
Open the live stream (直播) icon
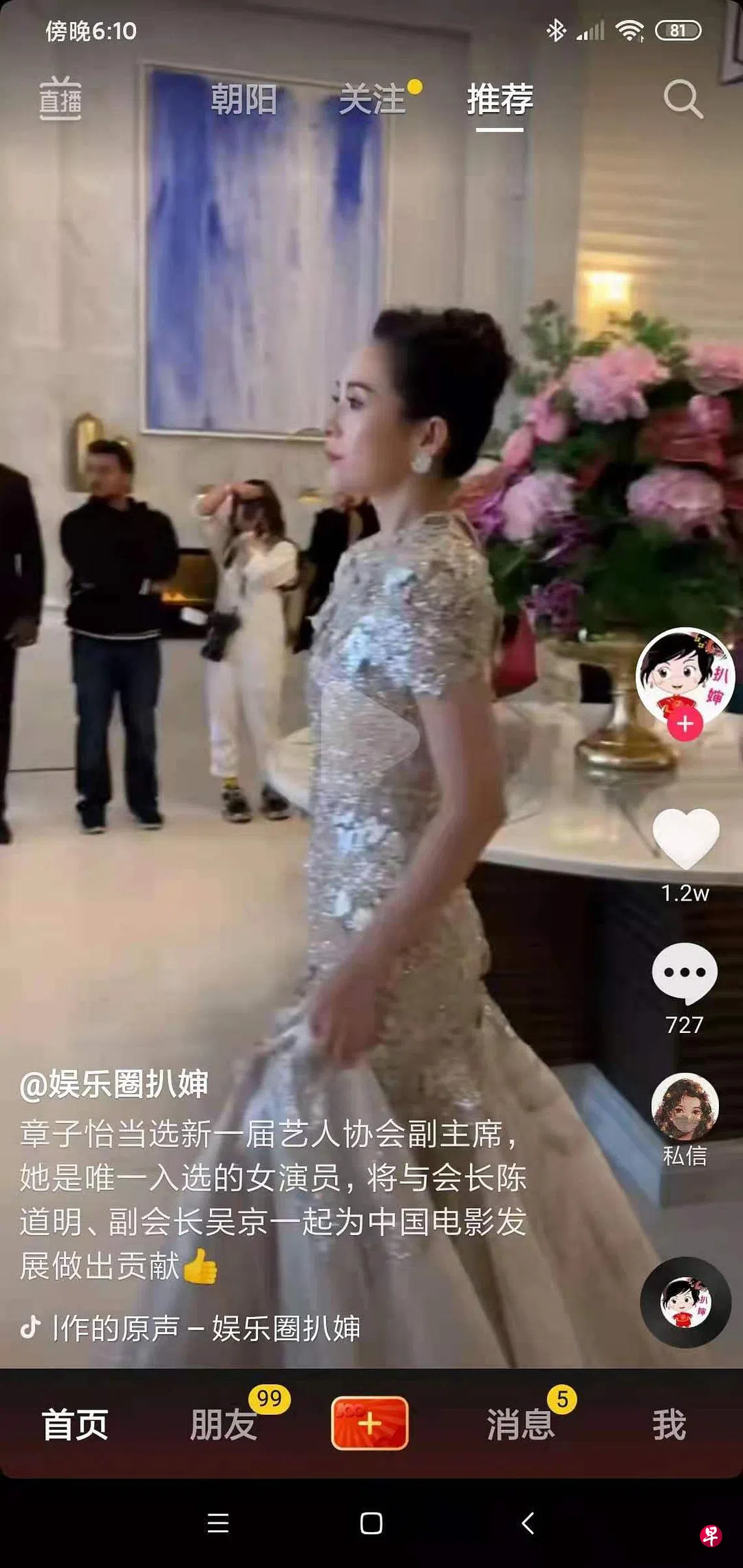pyautogui.click(x=60, y=99)
